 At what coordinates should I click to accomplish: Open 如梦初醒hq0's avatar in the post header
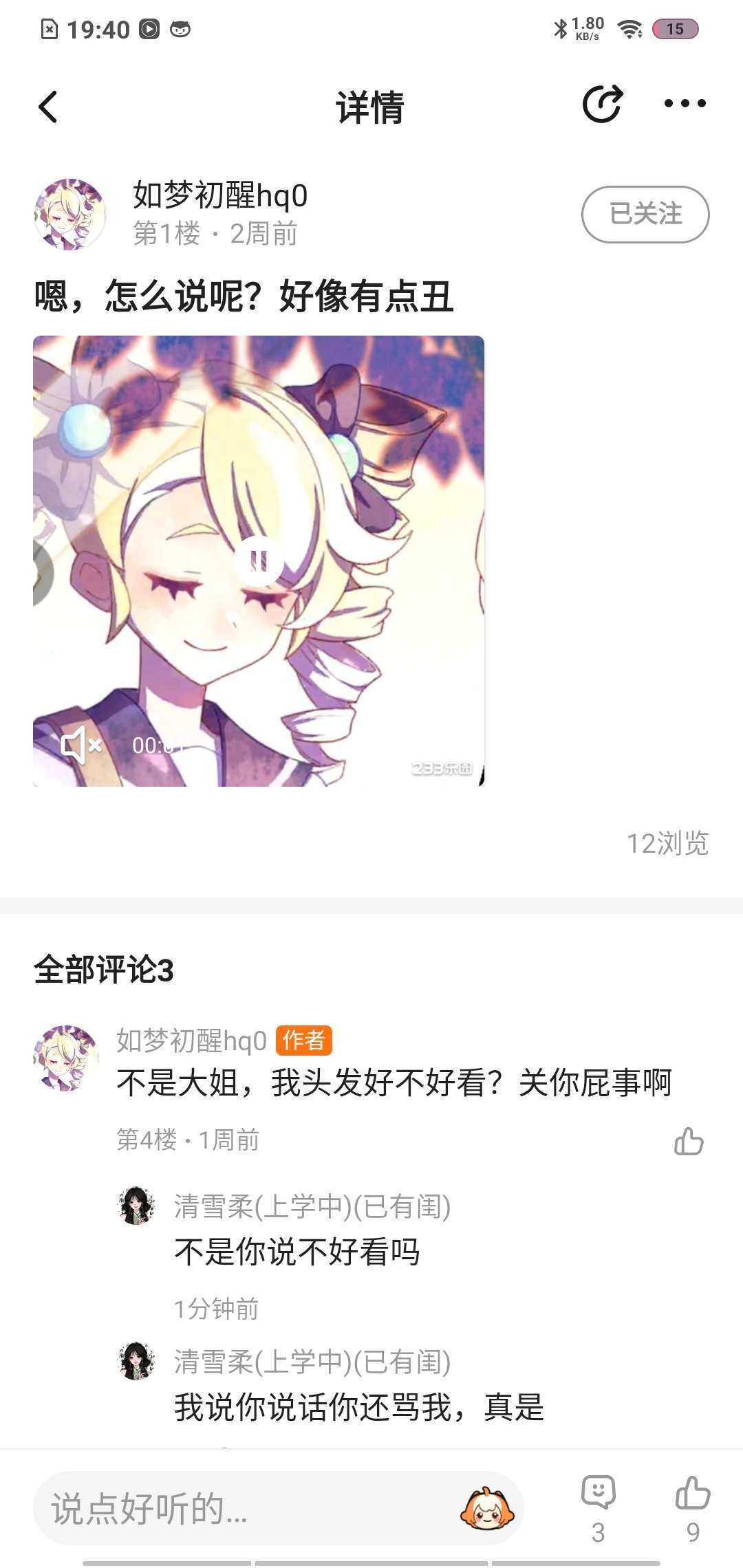70,214
